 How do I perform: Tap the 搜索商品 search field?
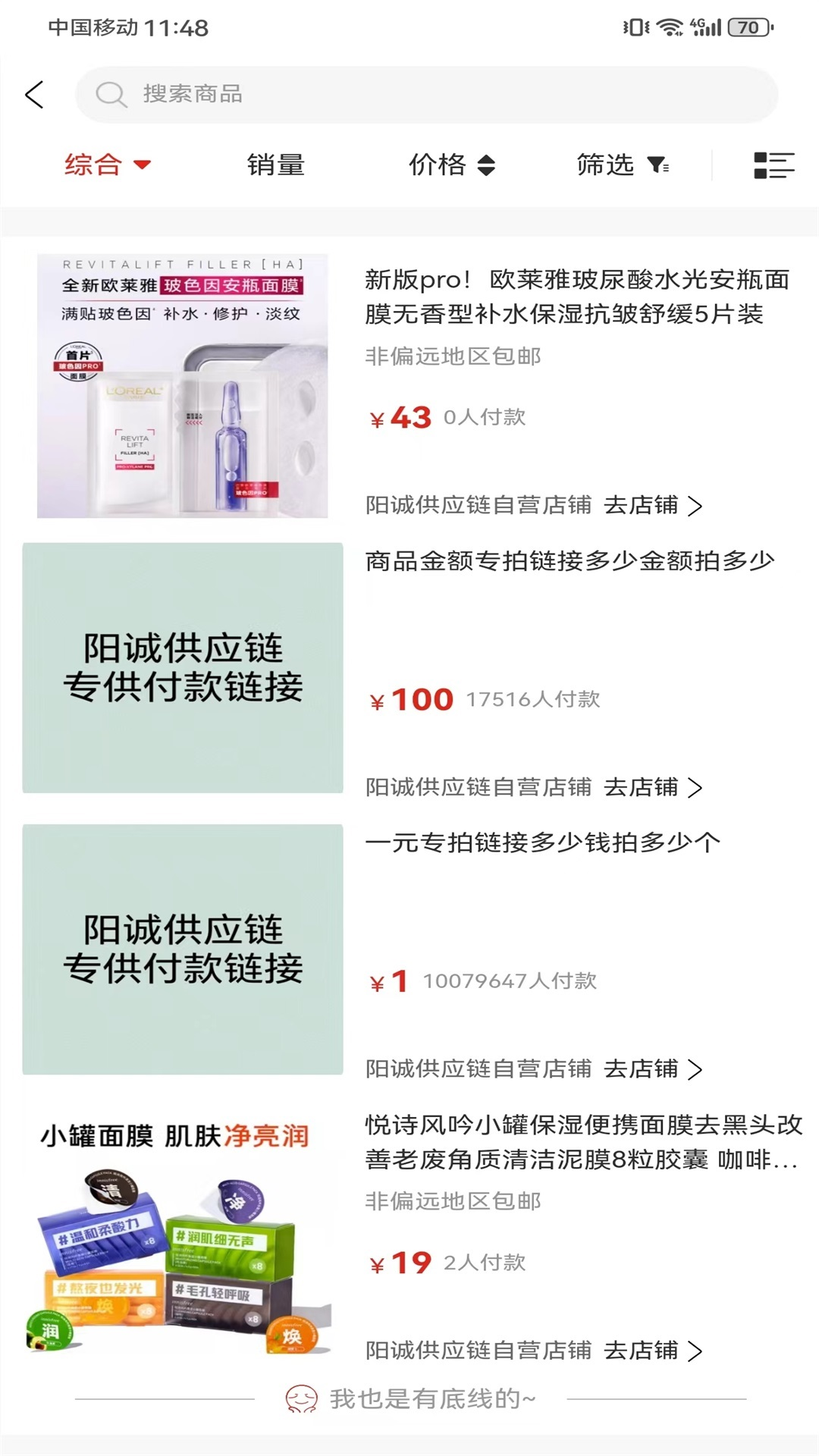[426, 95]
